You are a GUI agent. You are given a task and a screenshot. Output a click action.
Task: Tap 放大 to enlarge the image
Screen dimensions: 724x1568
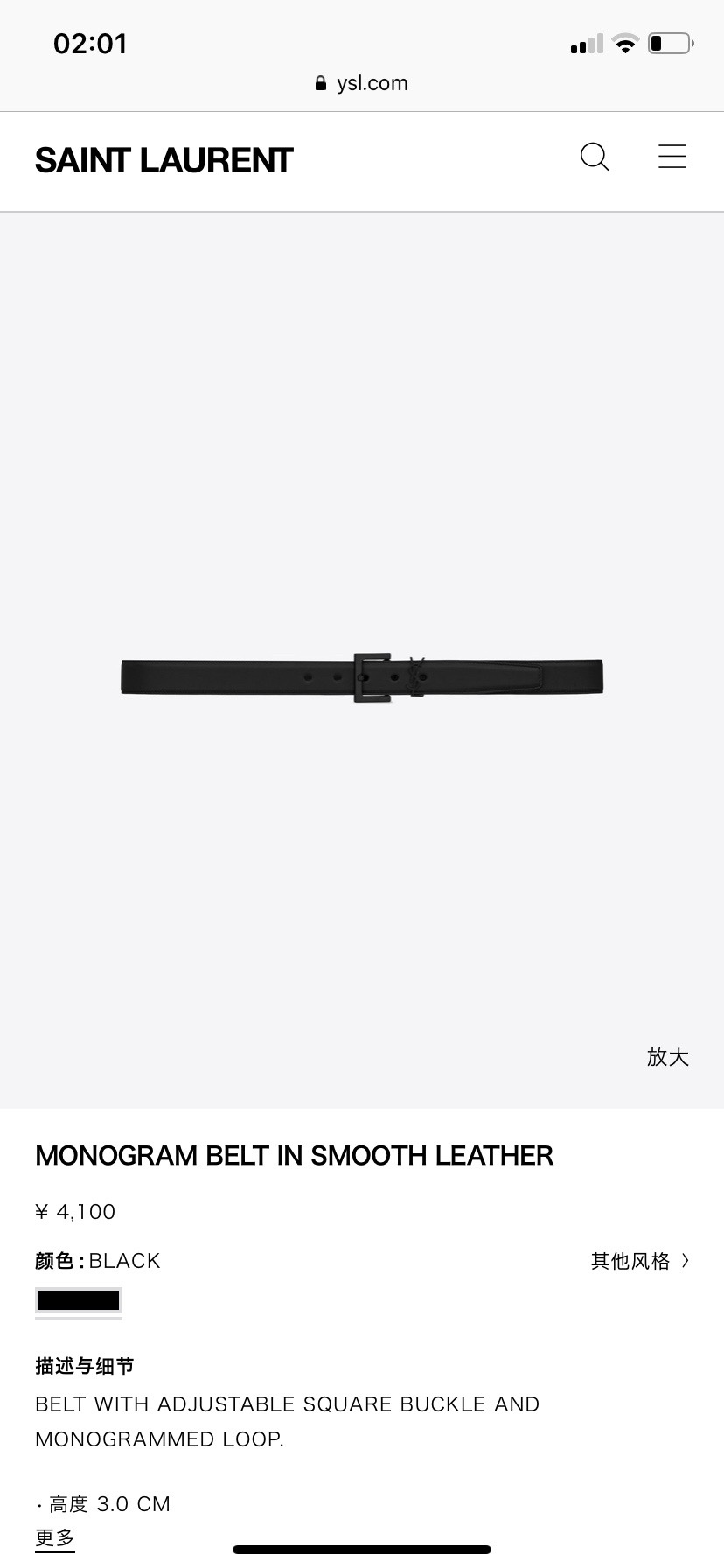tap(667, 1057)
